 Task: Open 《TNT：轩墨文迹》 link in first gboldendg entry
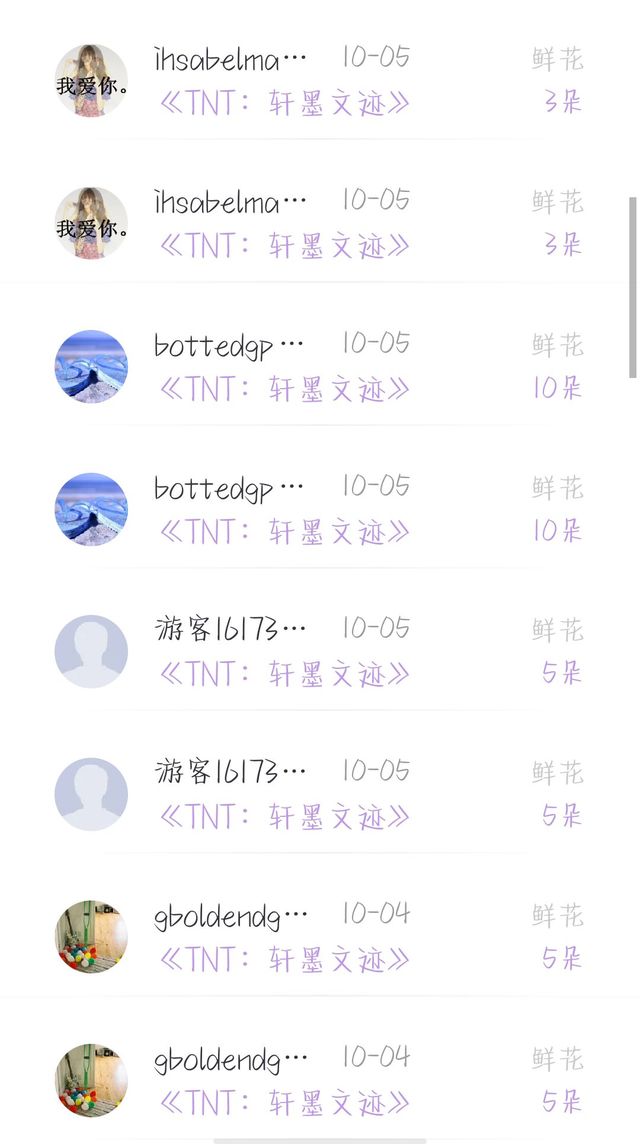pyautogui.click(x=284, y=960)
